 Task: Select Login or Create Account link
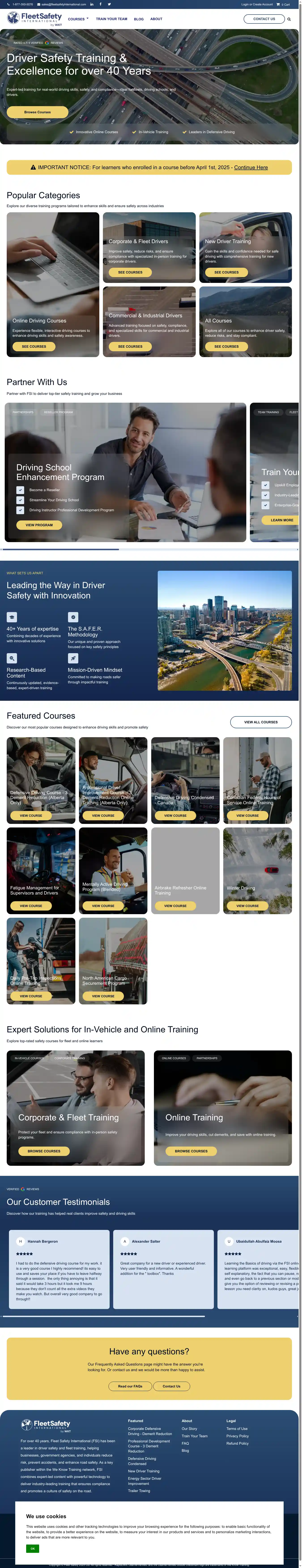coord(257,4)
